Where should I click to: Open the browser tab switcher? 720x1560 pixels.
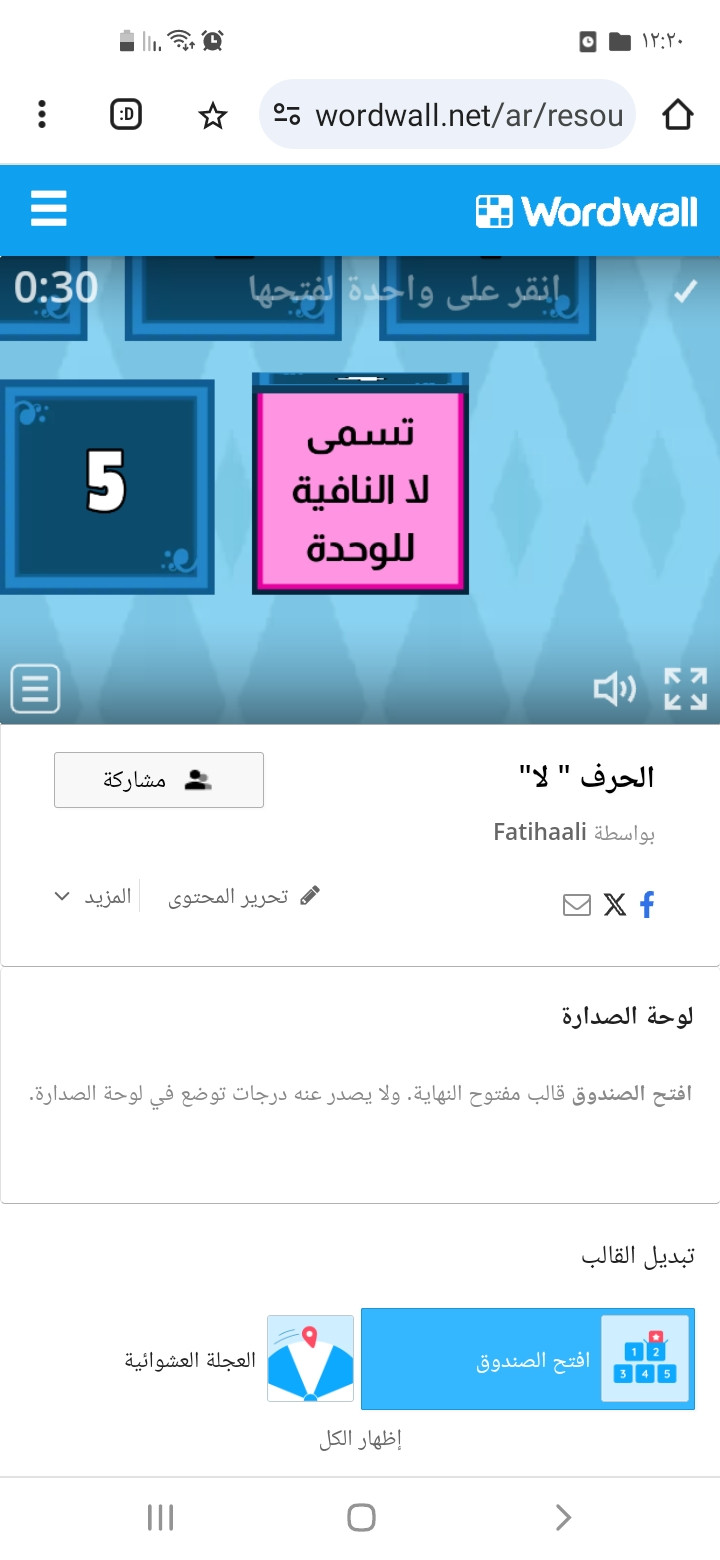pos(126,115)
